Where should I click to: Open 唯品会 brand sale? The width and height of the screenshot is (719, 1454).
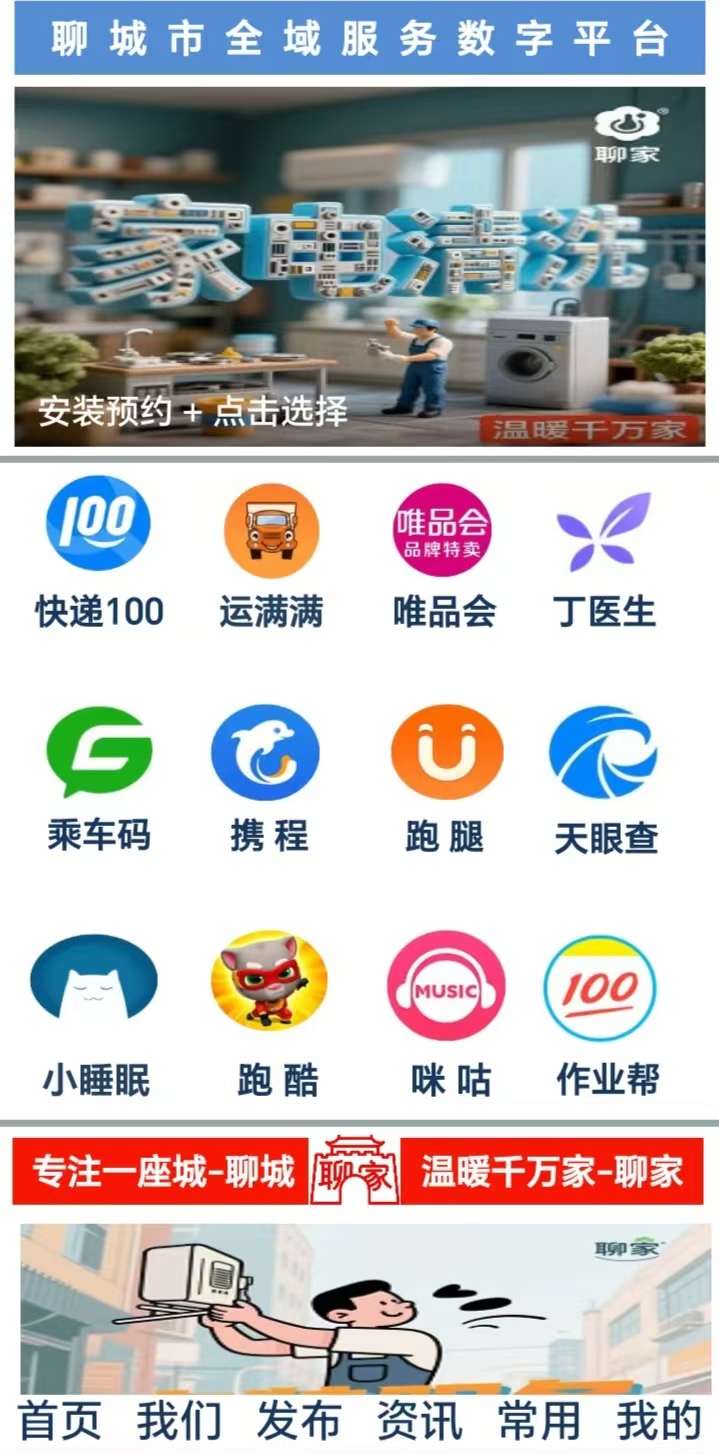(442, 530)
